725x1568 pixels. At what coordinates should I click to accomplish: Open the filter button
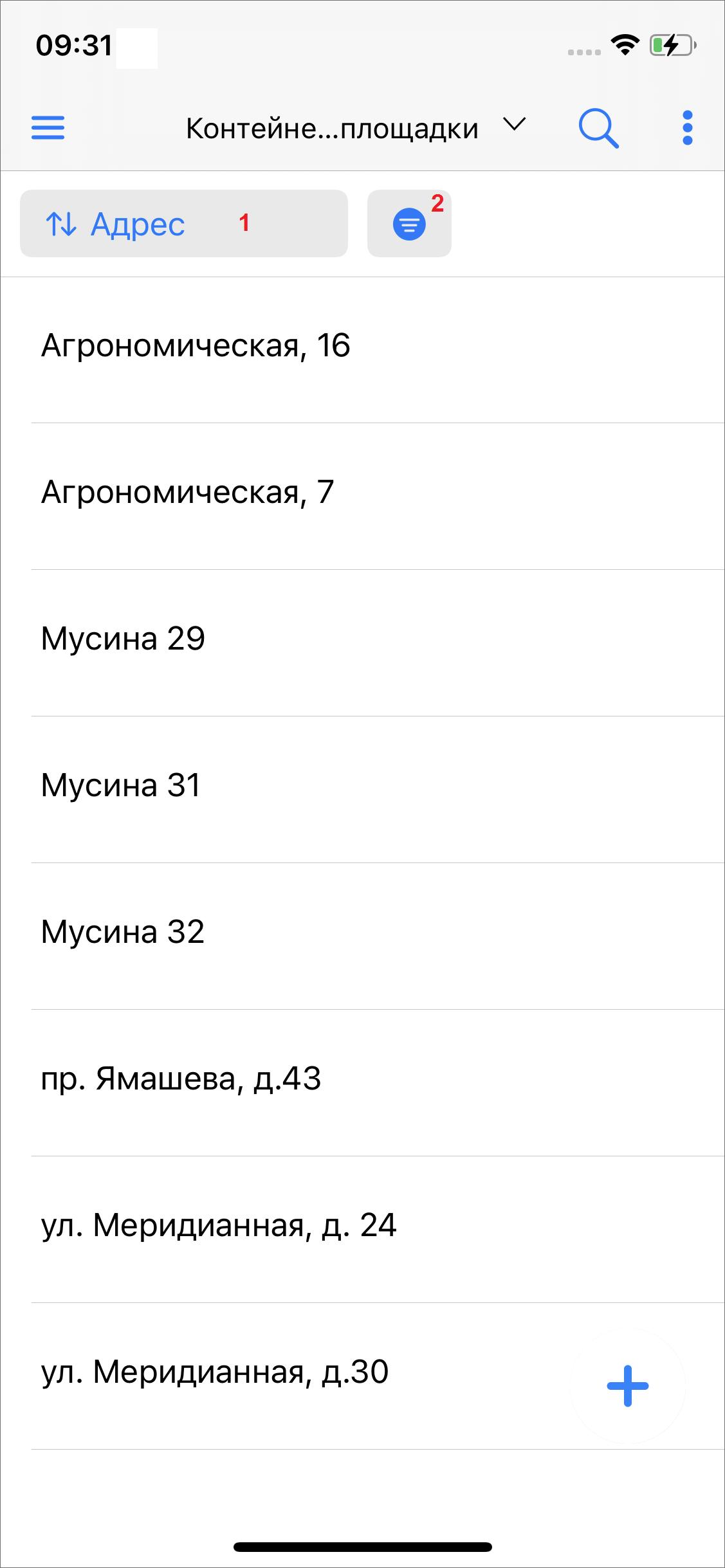click(x=409, y=224)
